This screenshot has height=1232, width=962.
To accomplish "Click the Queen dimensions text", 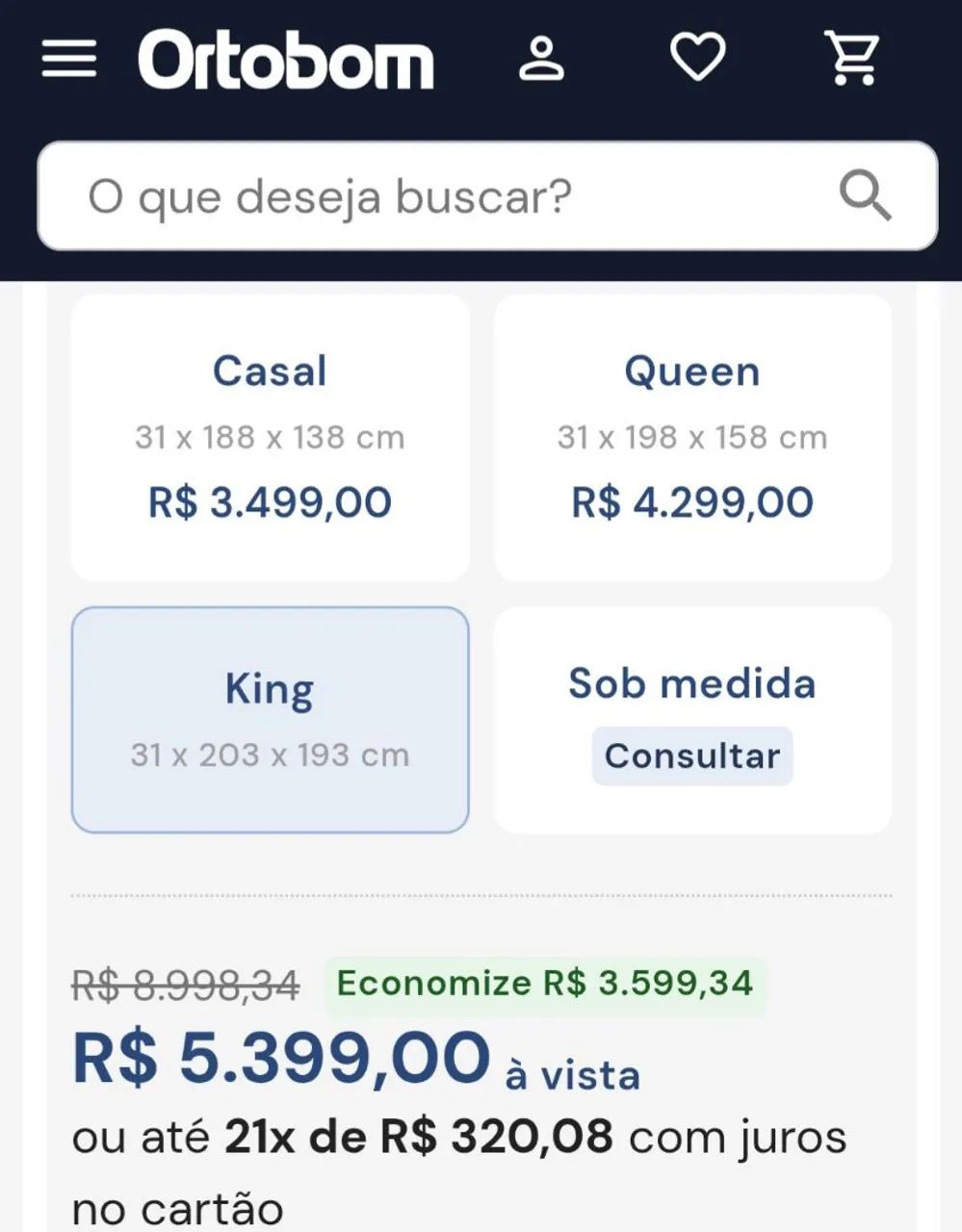I will [693, 436].
